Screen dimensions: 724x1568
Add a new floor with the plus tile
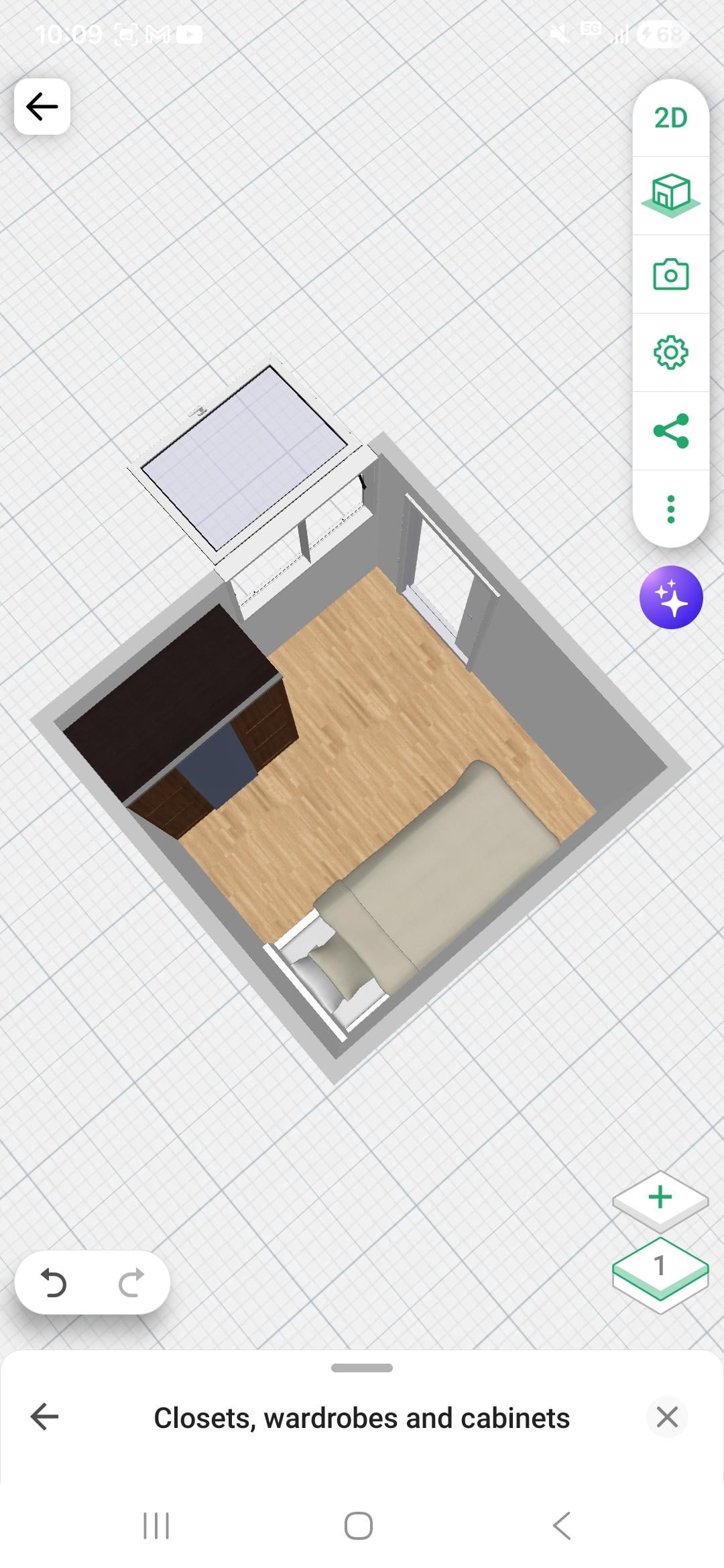660,1198
